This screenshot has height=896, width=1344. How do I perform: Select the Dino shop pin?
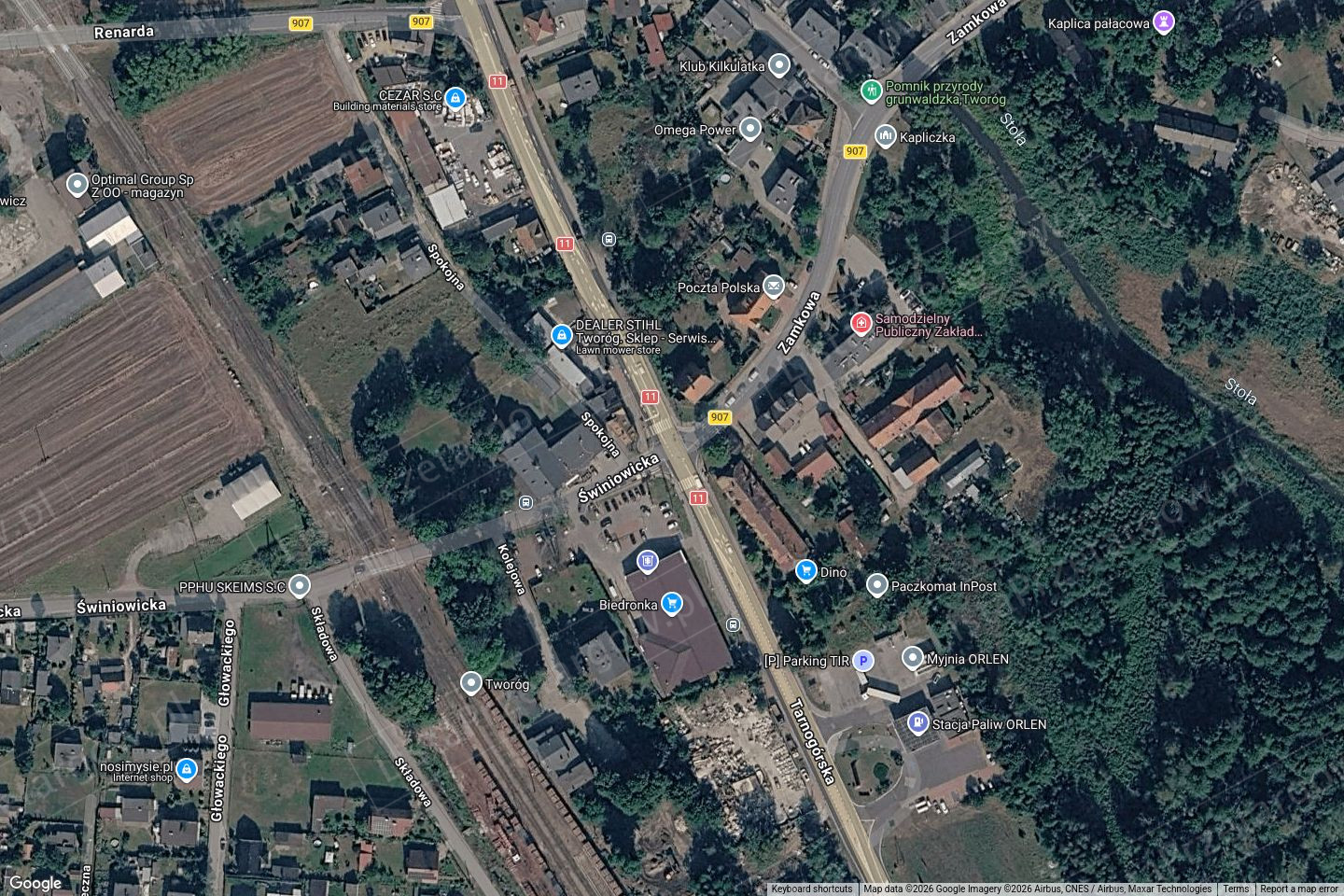[806, 571]
